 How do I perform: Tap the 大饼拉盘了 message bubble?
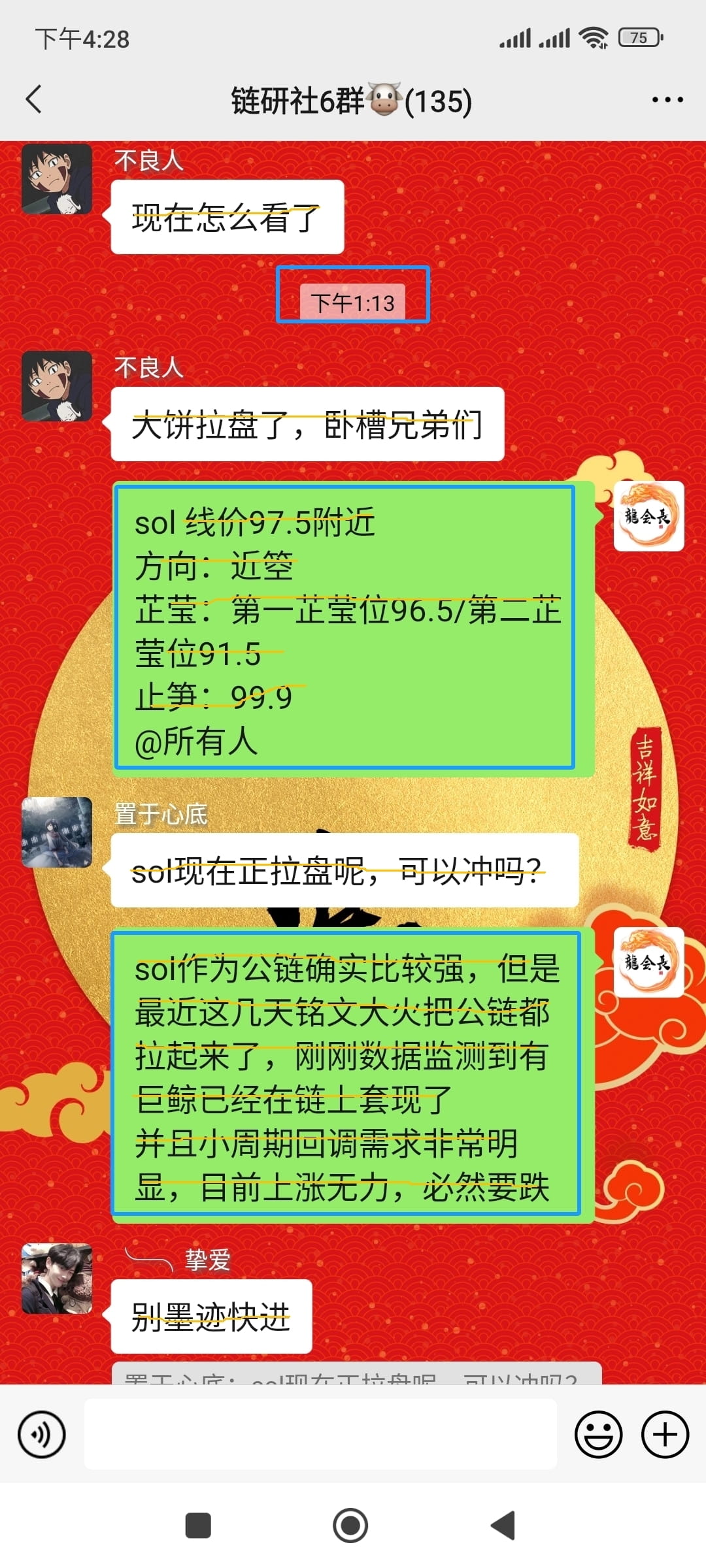307,423
